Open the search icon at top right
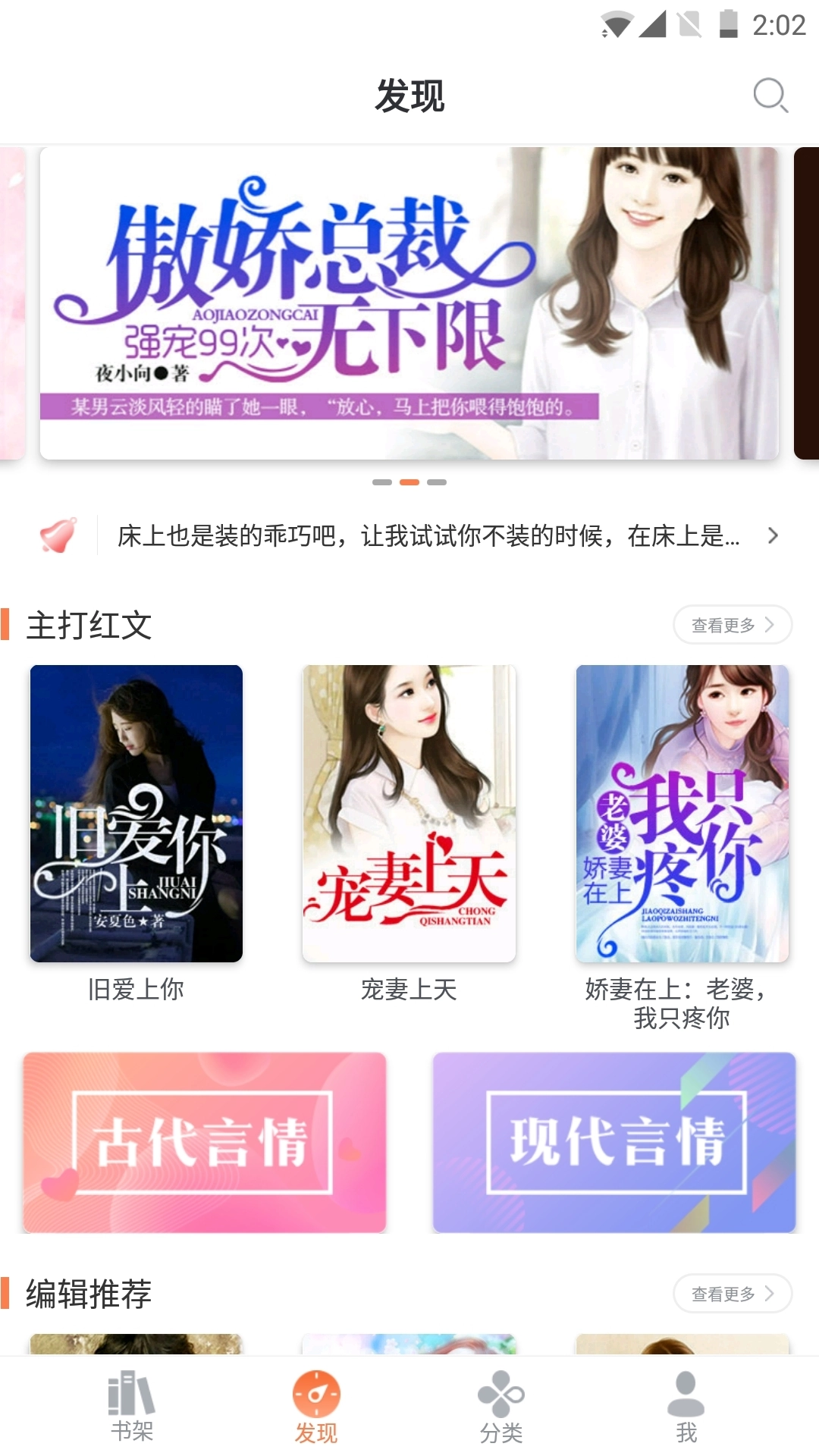This screenshot has width=819, height=1456. tap(770, 95)
